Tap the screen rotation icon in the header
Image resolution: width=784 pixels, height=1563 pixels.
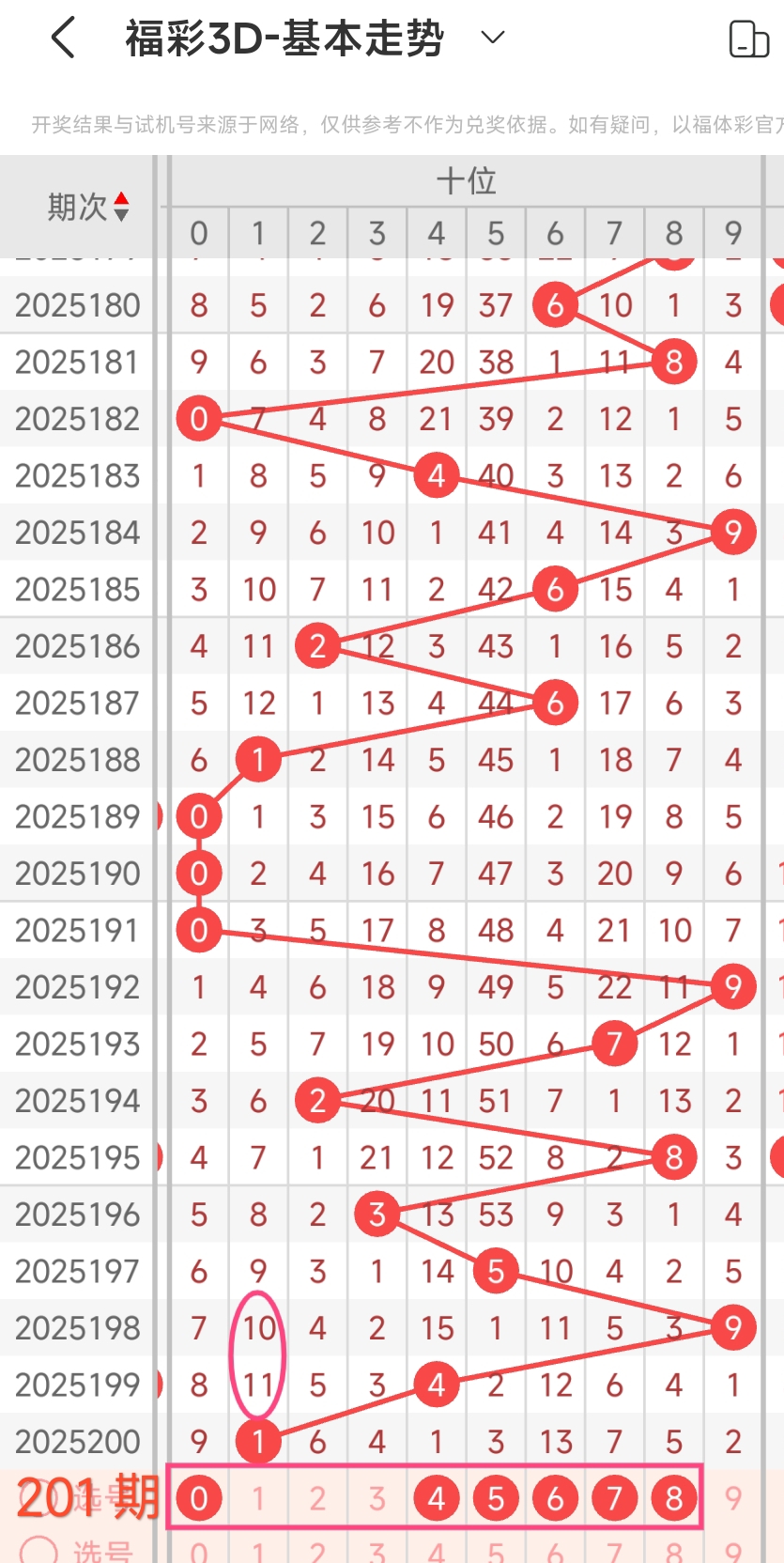coord(748,39)
